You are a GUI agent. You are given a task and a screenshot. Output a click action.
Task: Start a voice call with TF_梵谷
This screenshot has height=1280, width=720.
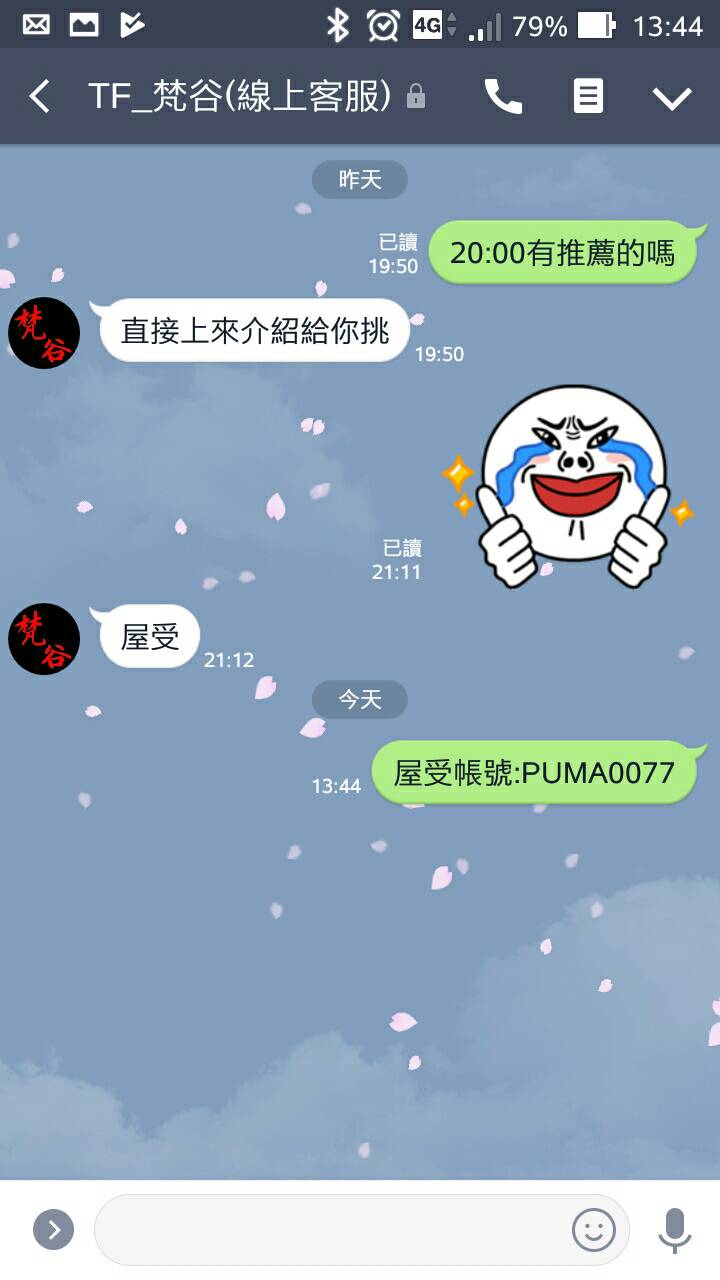coord(503,97)
